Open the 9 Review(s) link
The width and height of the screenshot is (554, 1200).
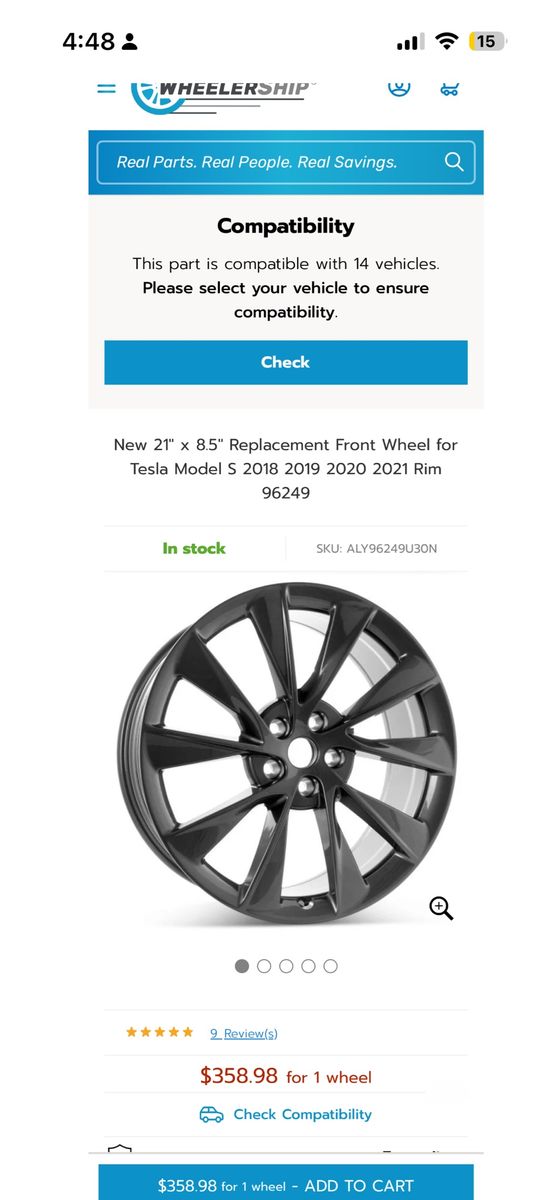click(x=244, y=1033)
